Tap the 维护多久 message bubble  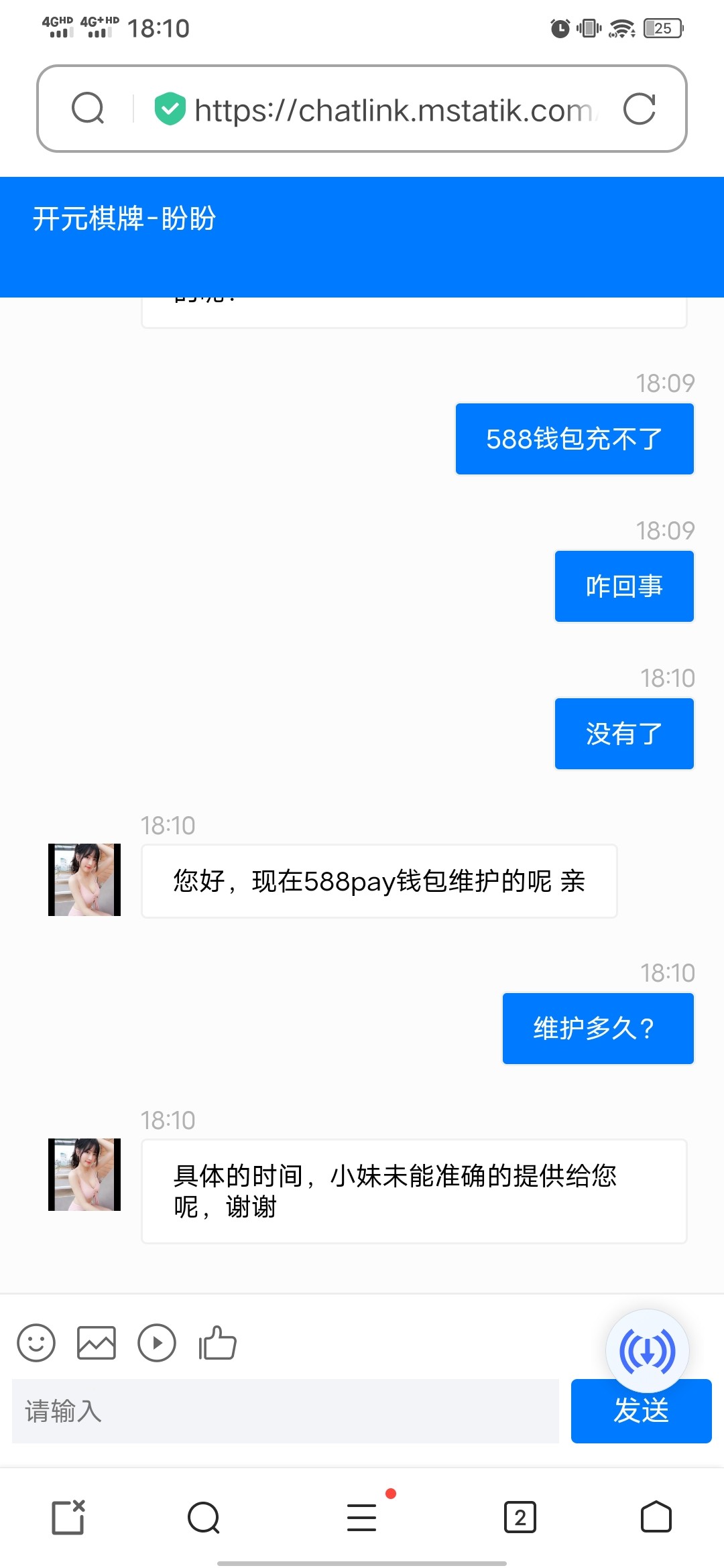point(597,1028)
